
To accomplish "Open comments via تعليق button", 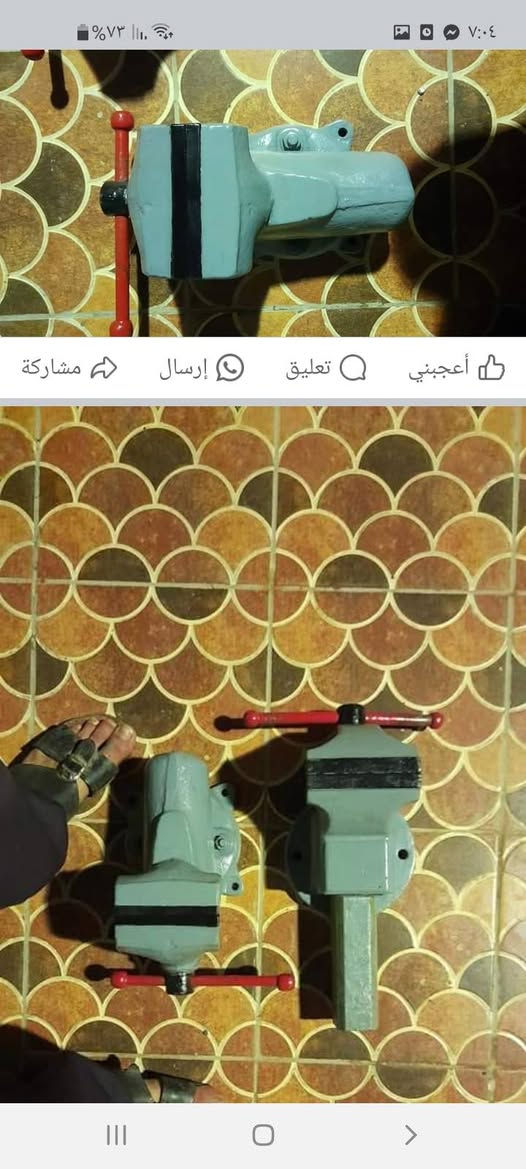I will [326, 368].
